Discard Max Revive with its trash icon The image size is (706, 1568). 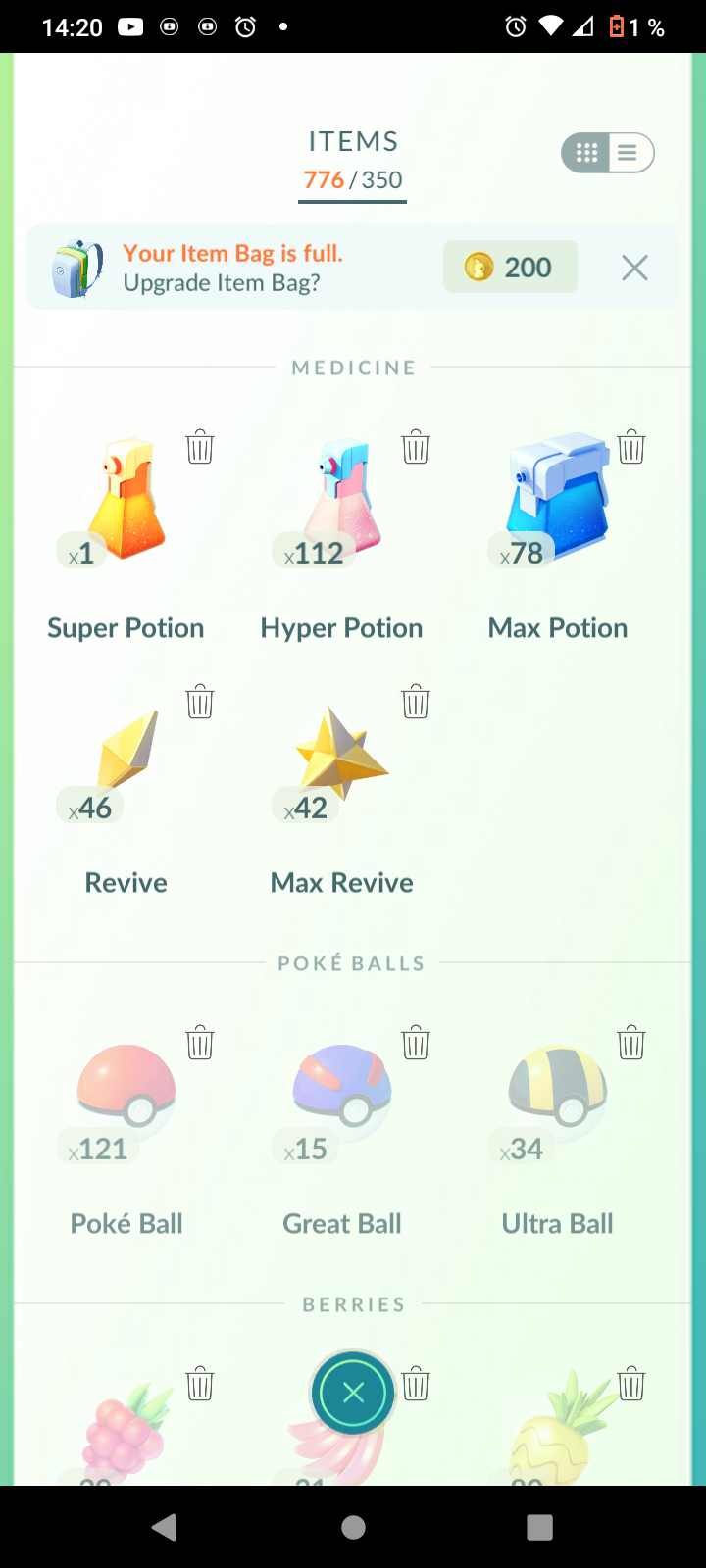pyautogui.click(x=416, y=702)
